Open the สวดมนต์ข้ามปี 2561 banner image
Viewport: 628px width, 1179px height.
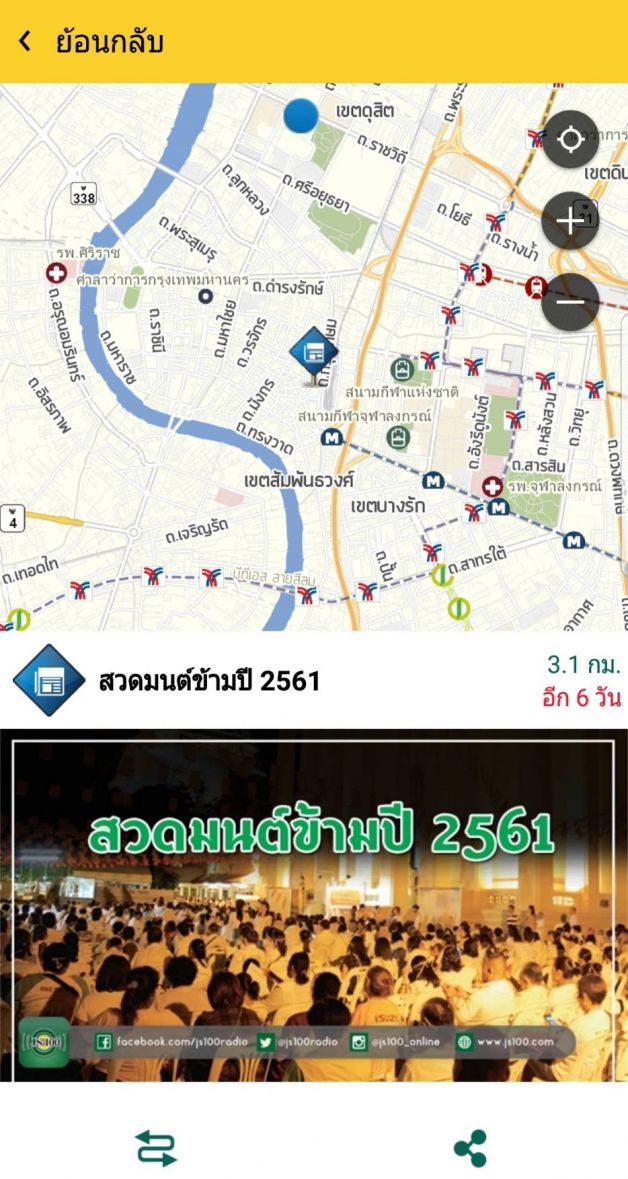tap(314, 906)
